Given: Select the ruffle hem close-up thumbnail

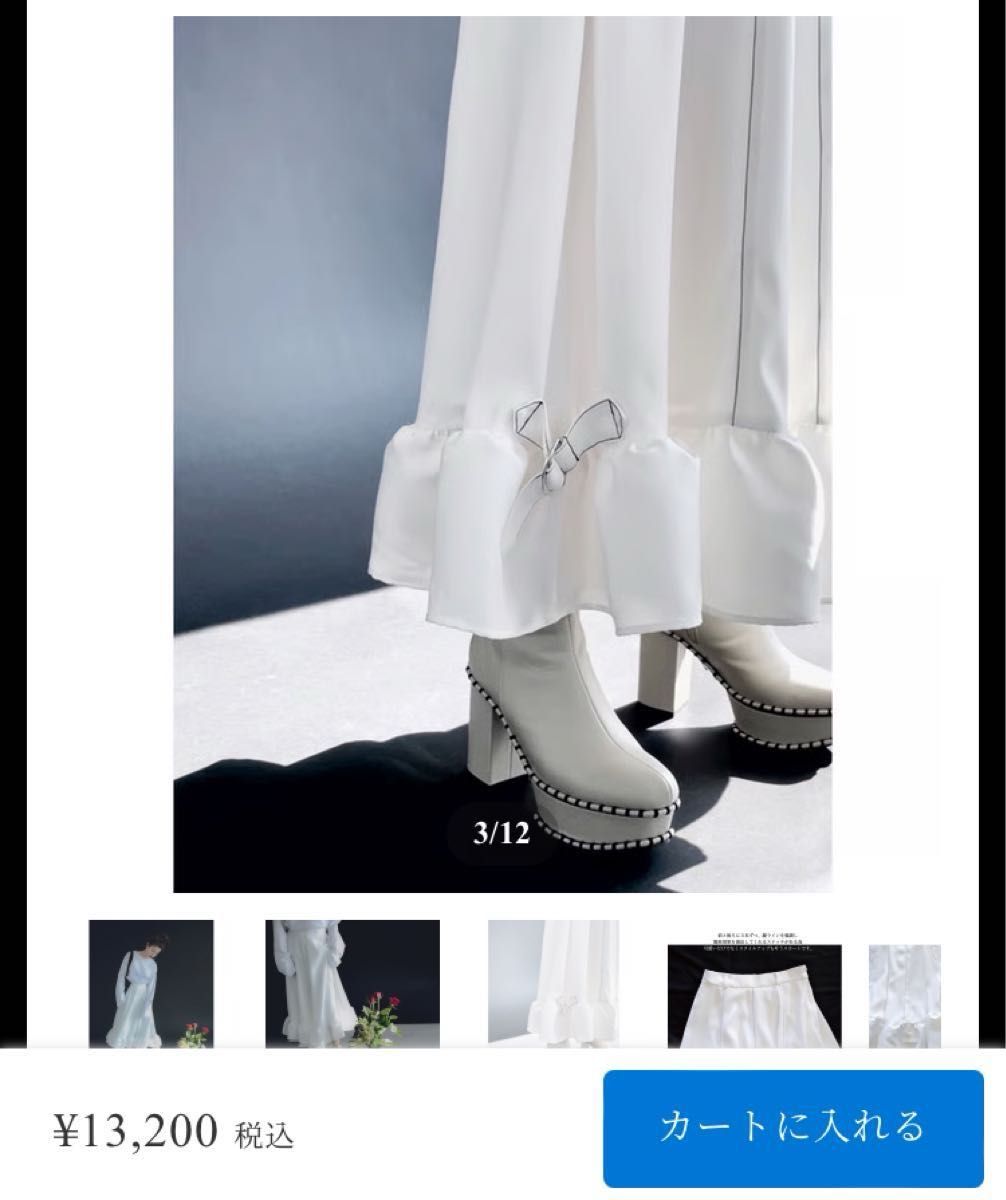Looking at the screenshot, I should [x=553, y=983].
